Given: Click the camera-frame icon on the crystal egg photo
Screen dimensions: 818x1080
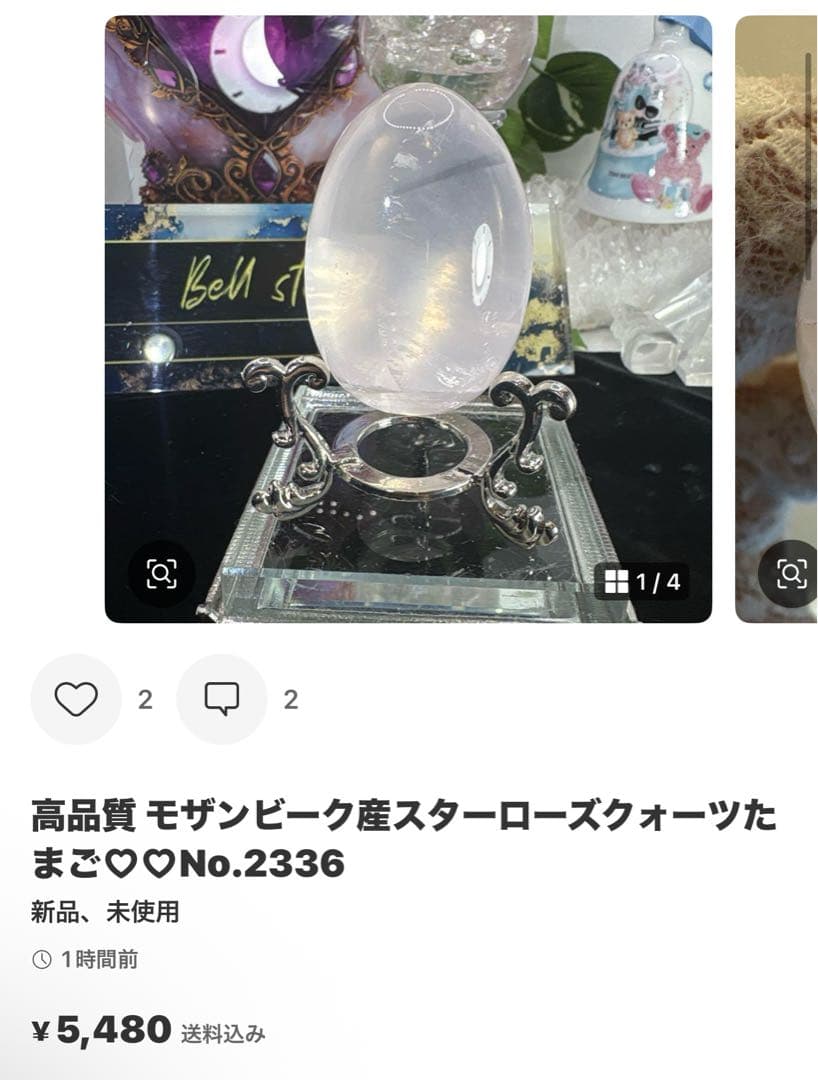Looking at the screenshot, I should pyautogui.click(x=160, y=573).
